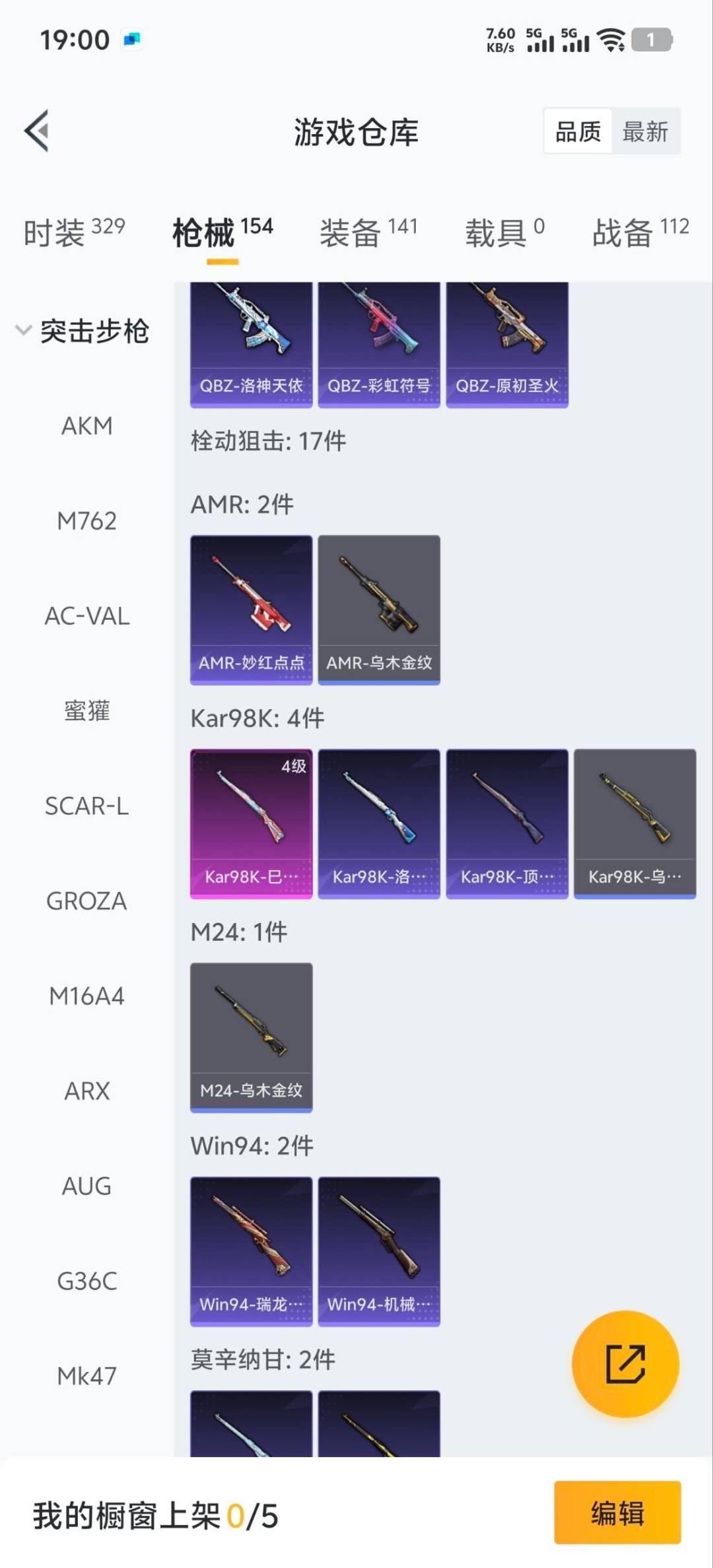
Task: Select the QBZ-原初圣火 skin
Action: (507, 337)
